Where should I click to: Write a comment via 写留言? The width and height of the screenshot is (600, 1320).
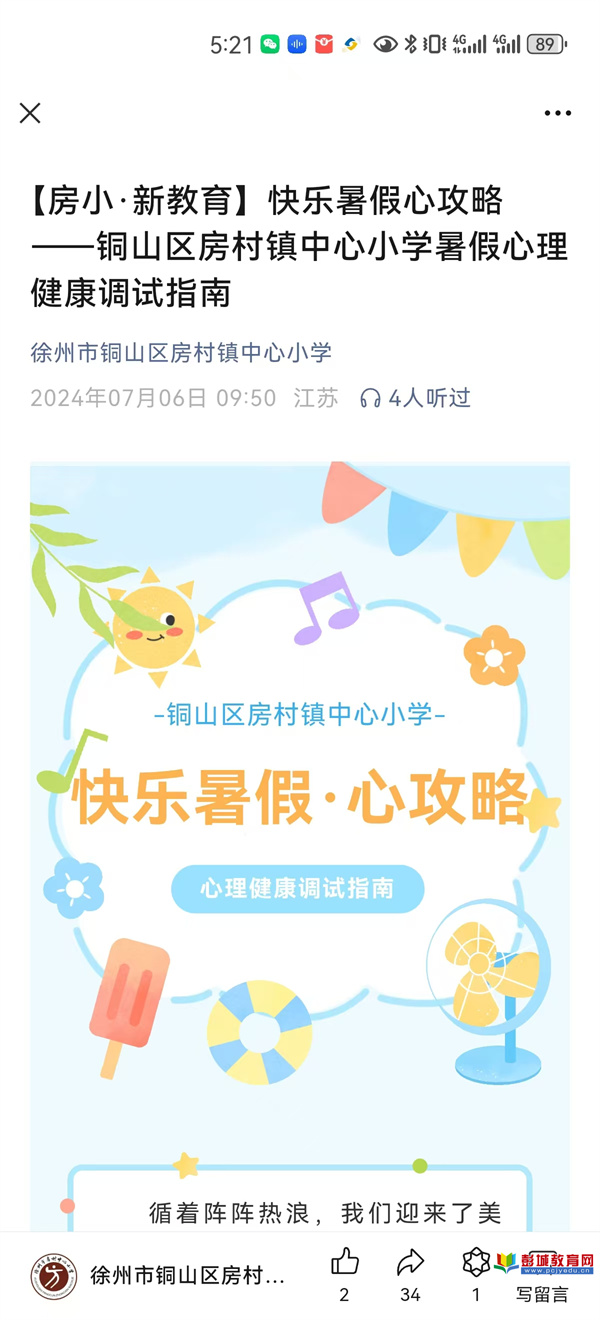542,1293
